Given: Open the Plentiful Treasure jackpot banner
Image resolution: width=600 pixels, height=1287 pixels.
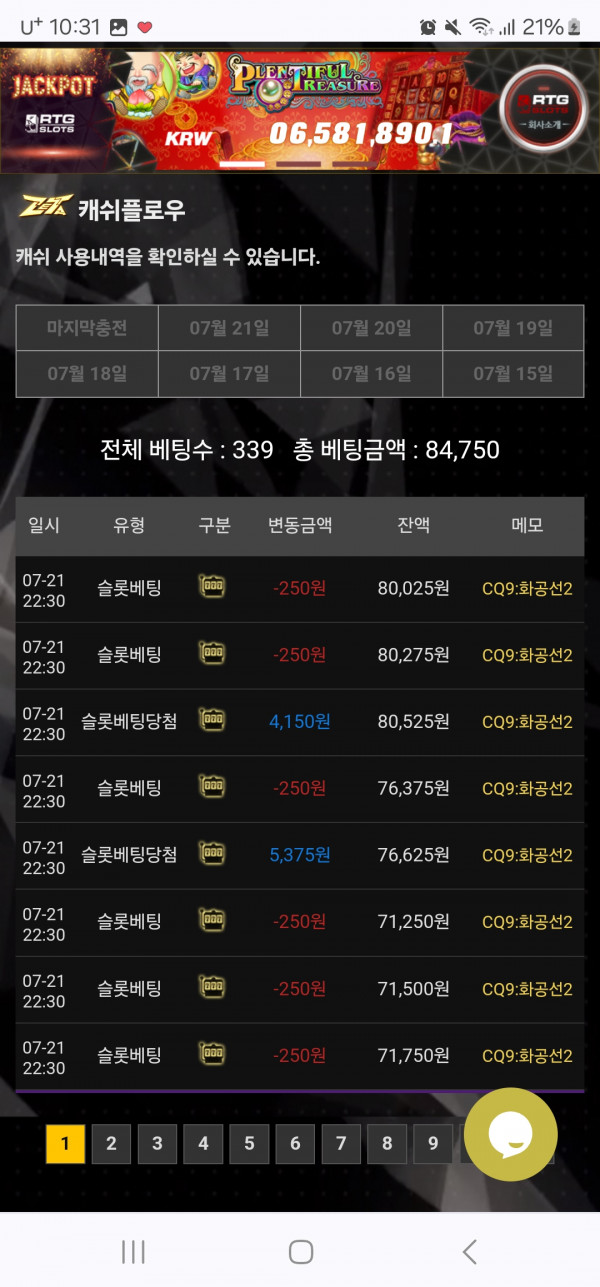Looking at the screenshot, I should (x=300, y=105).
